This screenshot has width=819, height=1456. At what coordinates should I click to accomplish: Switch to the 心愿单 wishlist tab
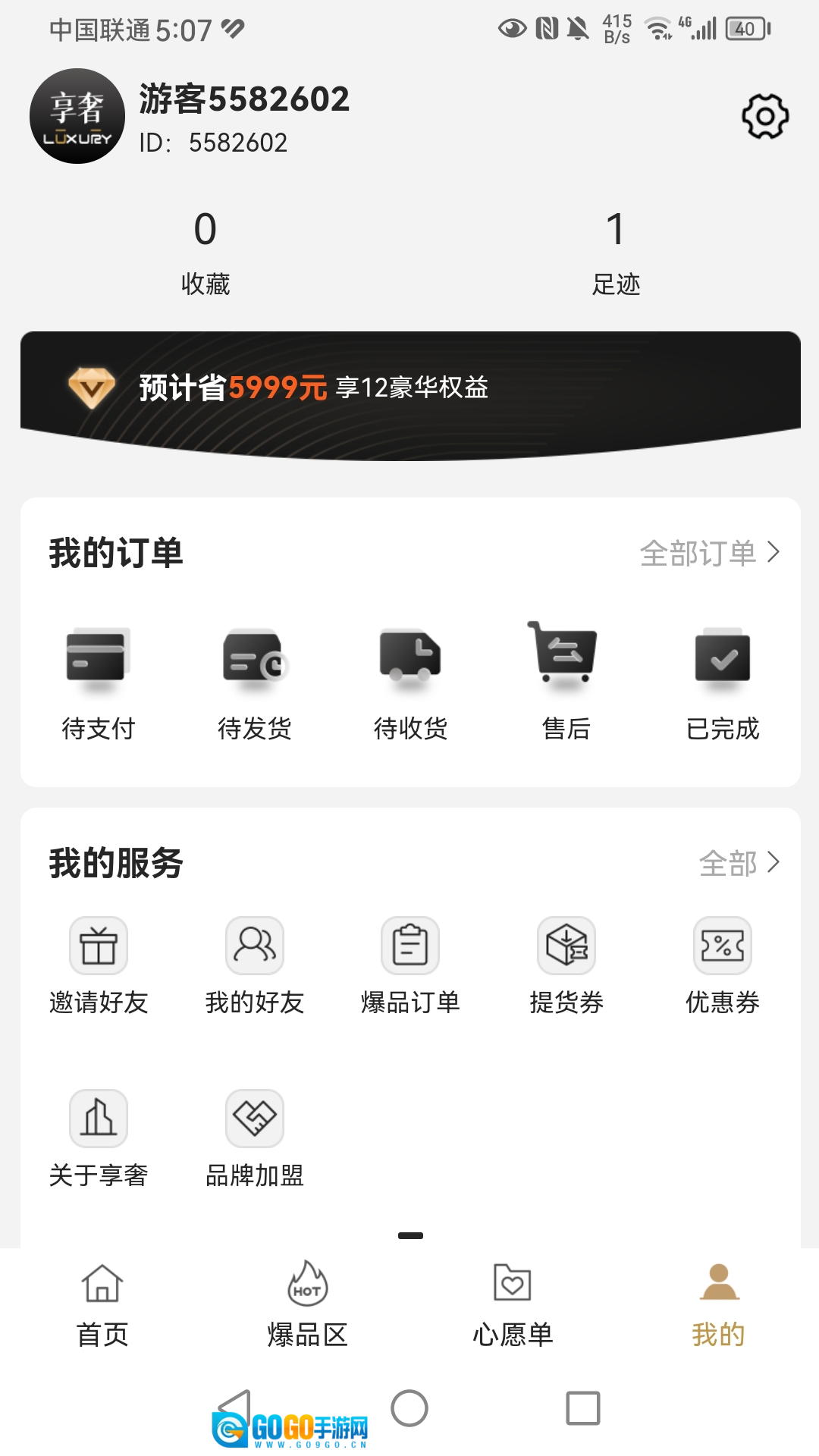click(513, 1305)
